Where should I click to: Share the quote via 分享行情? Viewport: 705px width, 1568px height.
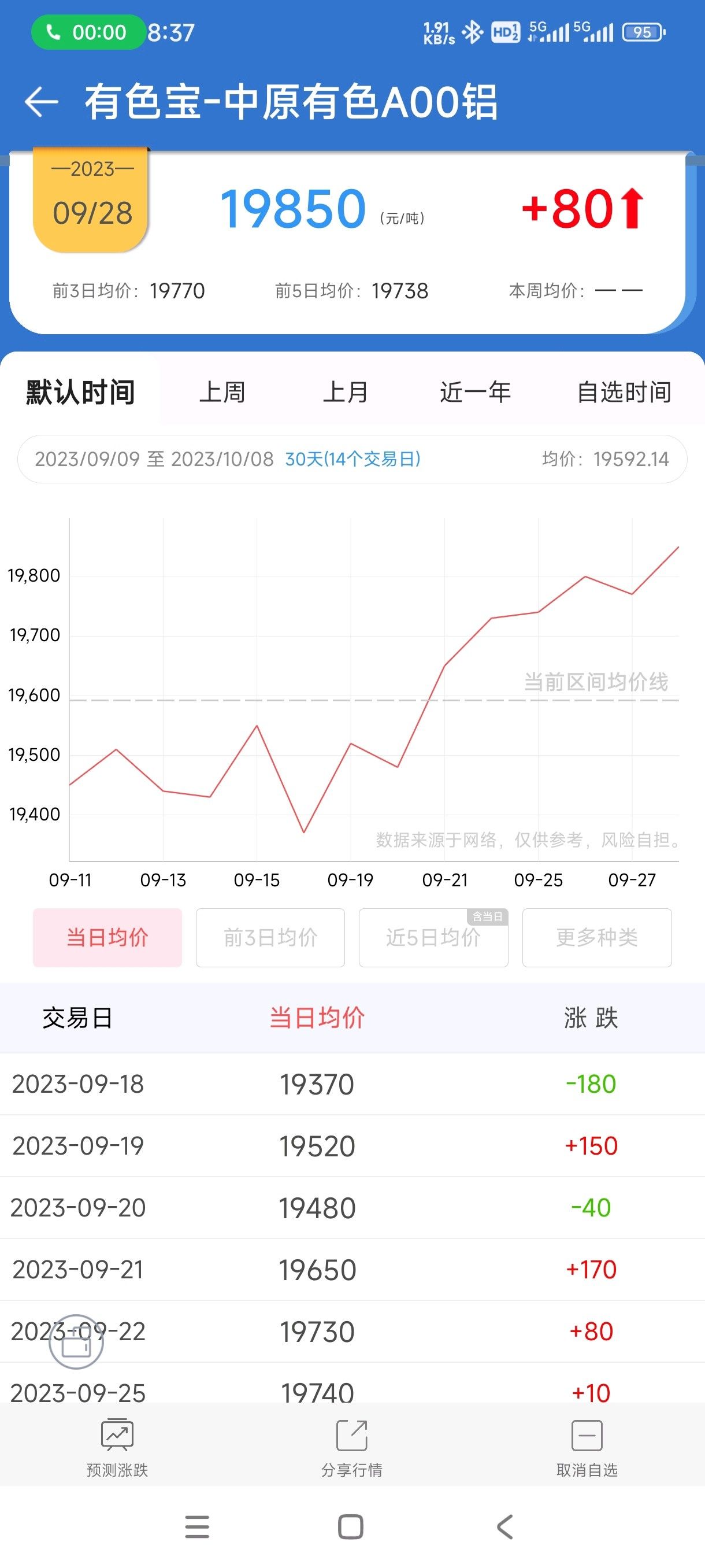pos(352,1448)
